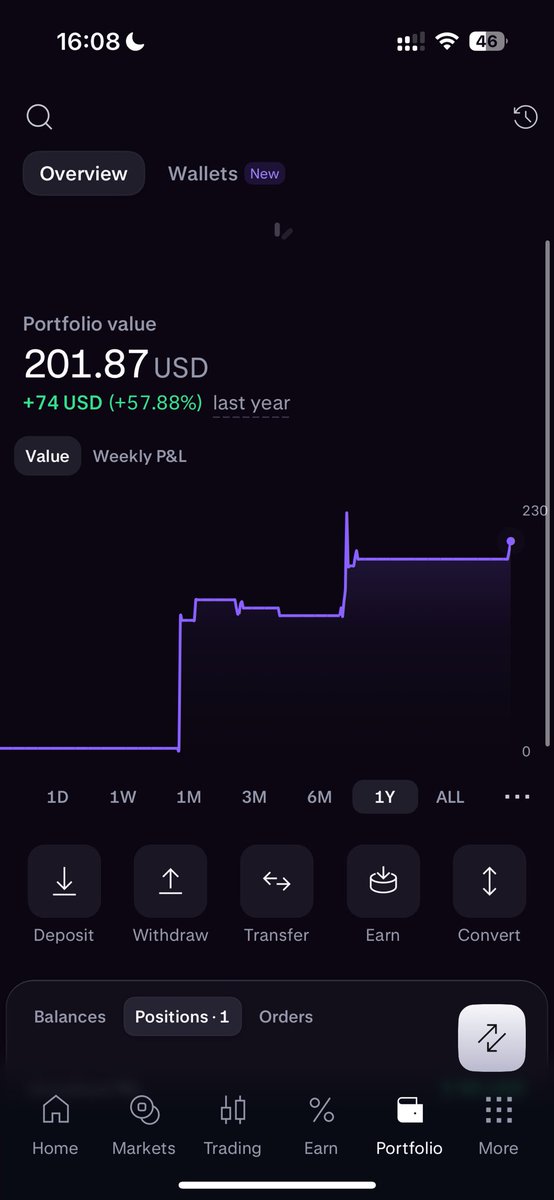Select the 1D time range
This screenshot has height=1200, width=554.
tap(58, 797)
